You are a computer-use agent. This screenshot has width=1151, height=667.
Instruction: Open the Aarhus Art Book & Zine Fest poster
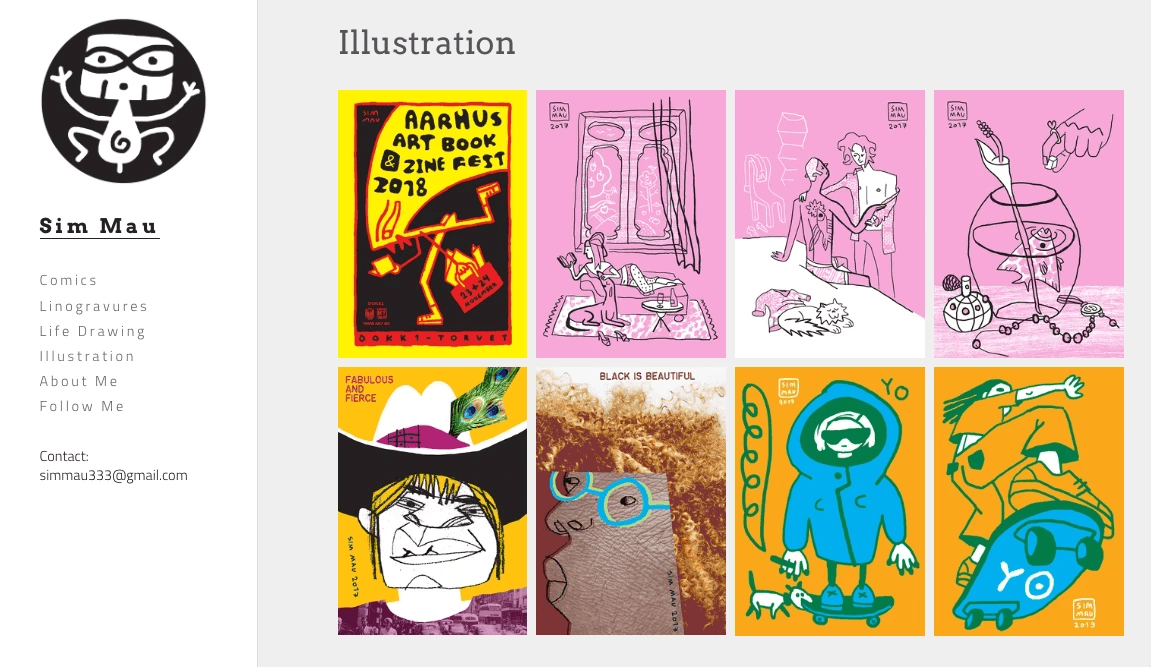pyautogui.click(x=432, y=224)
